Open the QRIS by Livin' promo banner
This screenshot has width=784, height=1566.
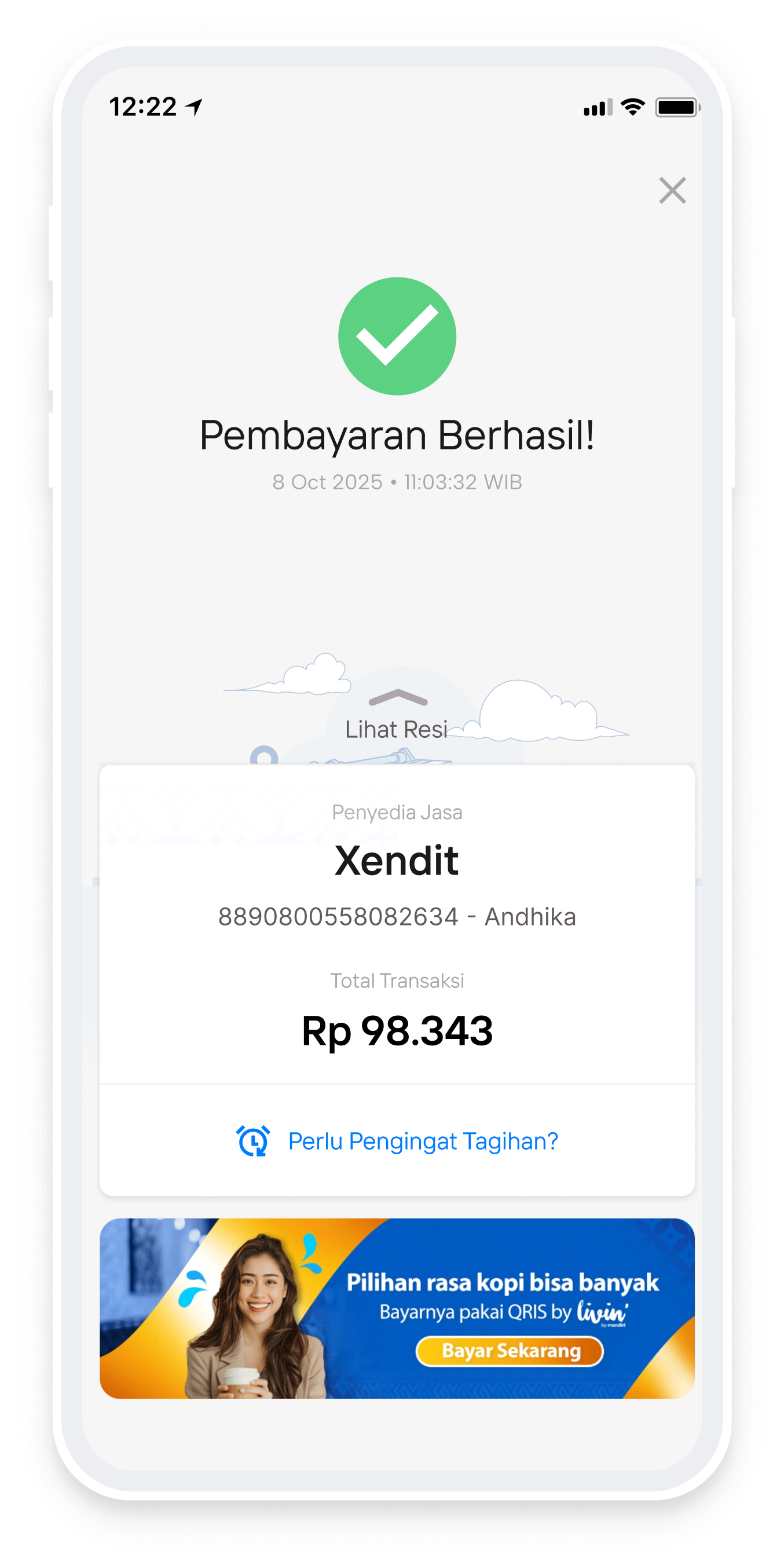(x=397, y=1308)
